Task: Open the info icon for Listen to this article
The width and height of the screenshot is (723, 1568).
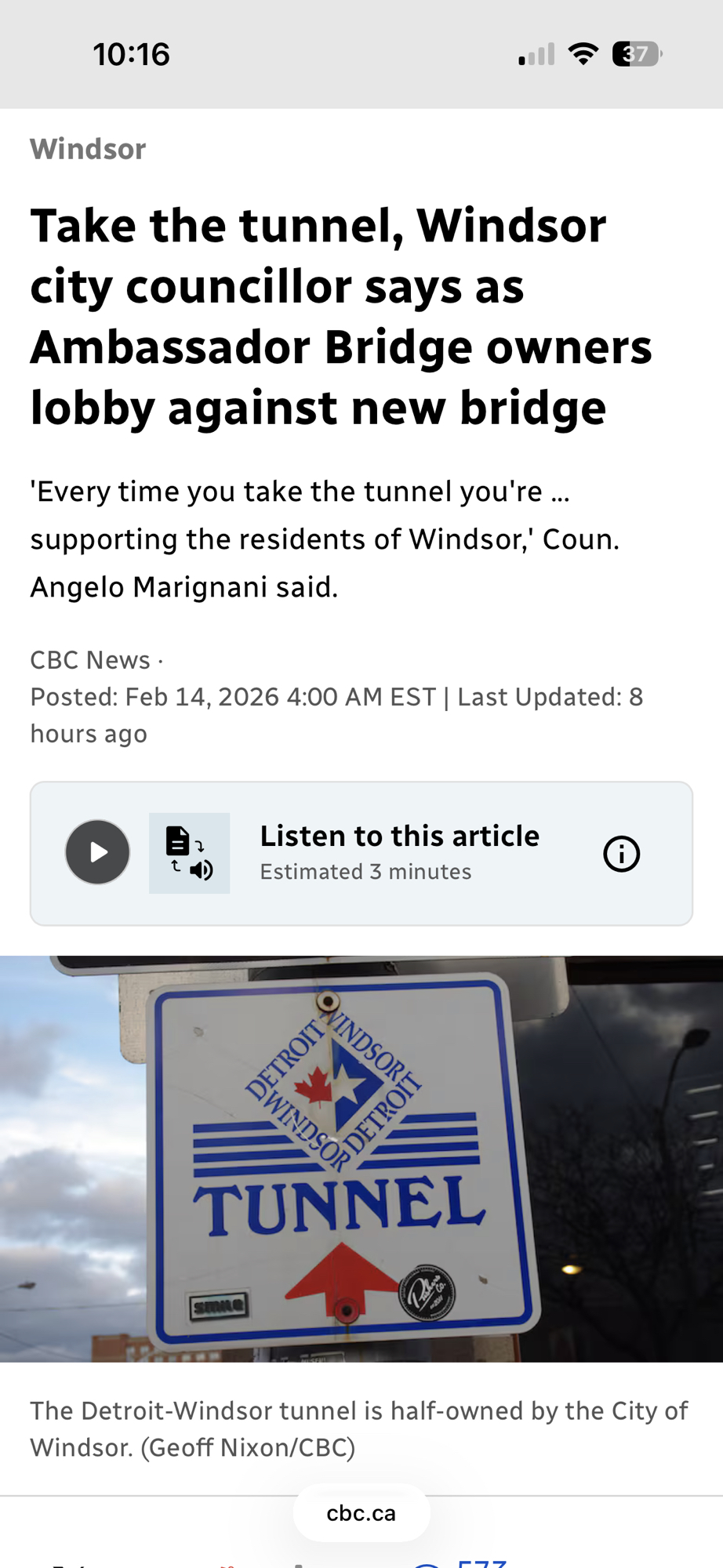Action: click(x=621, y=853)
